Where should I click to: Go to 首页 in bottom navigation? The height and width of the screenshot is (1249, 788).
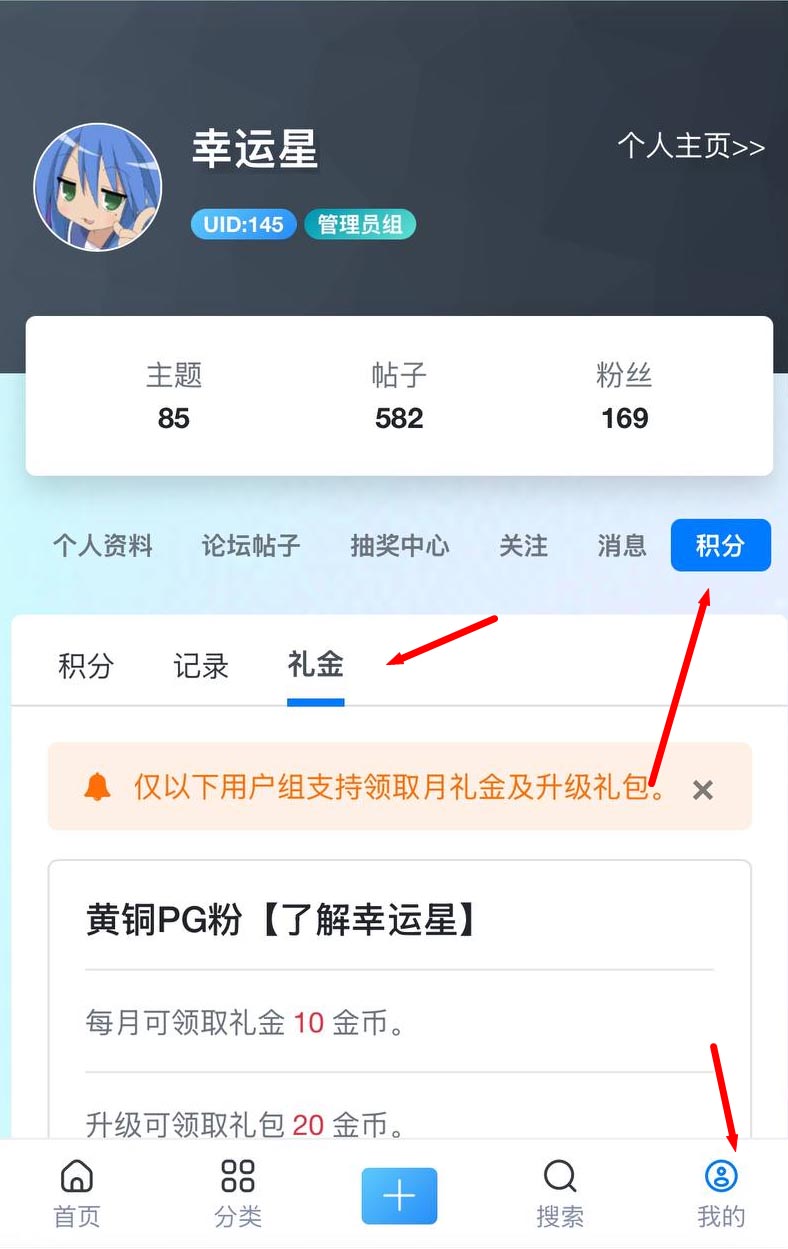(77, 1194)
